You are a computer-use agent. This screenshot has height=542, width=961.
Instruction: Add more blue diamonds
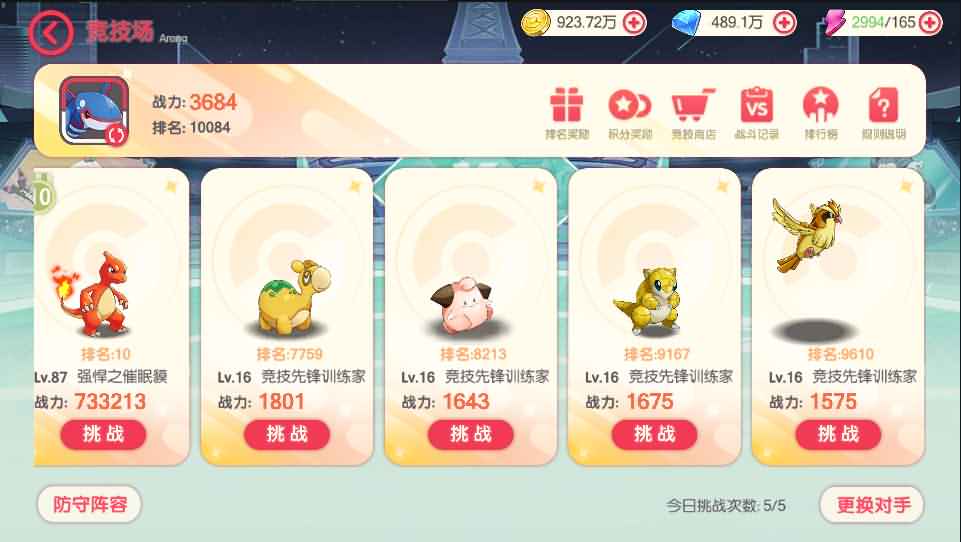[x=785, y=22]
